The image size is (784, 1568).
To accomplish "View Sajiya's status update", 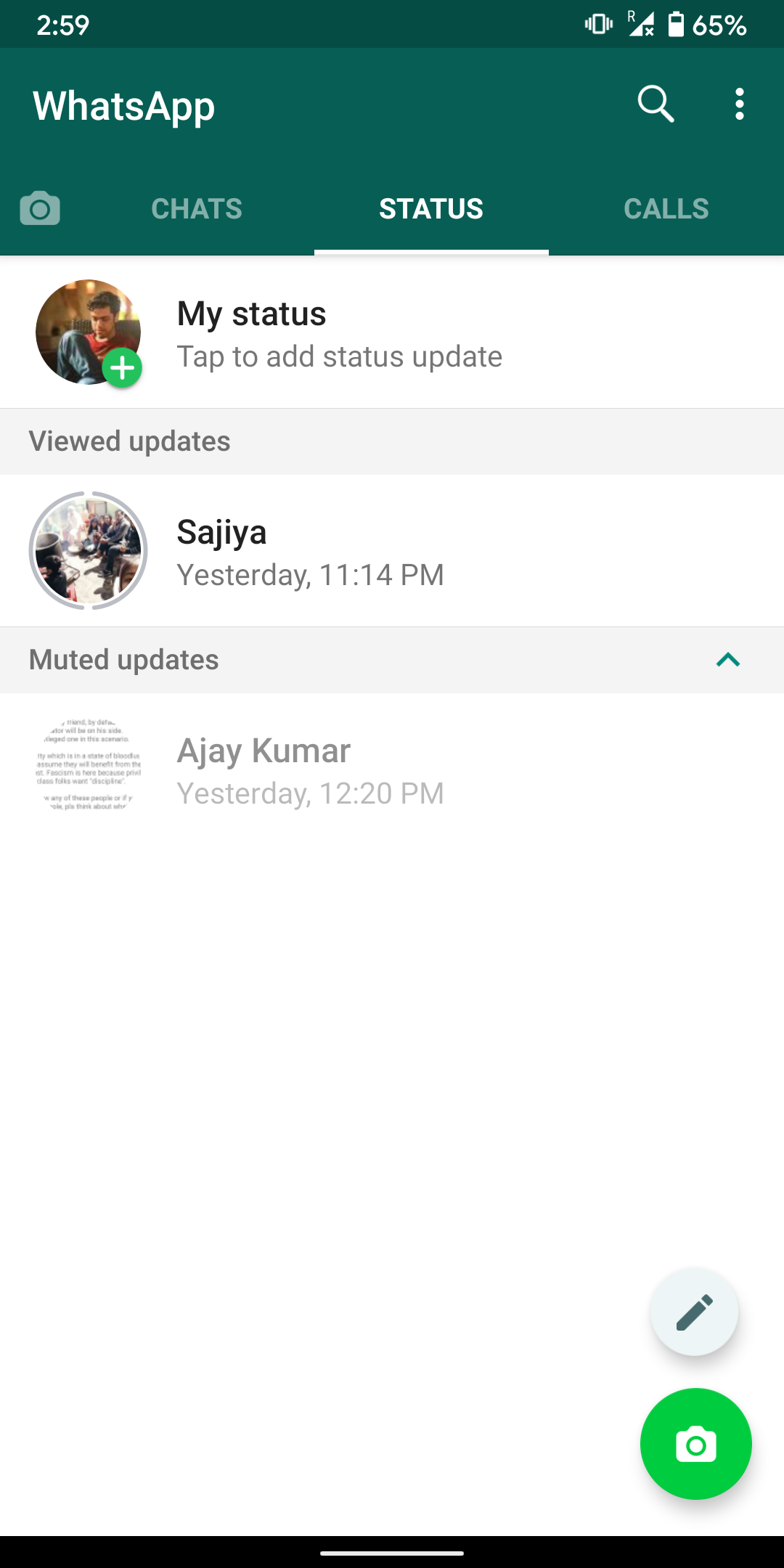I will (310, 552).
